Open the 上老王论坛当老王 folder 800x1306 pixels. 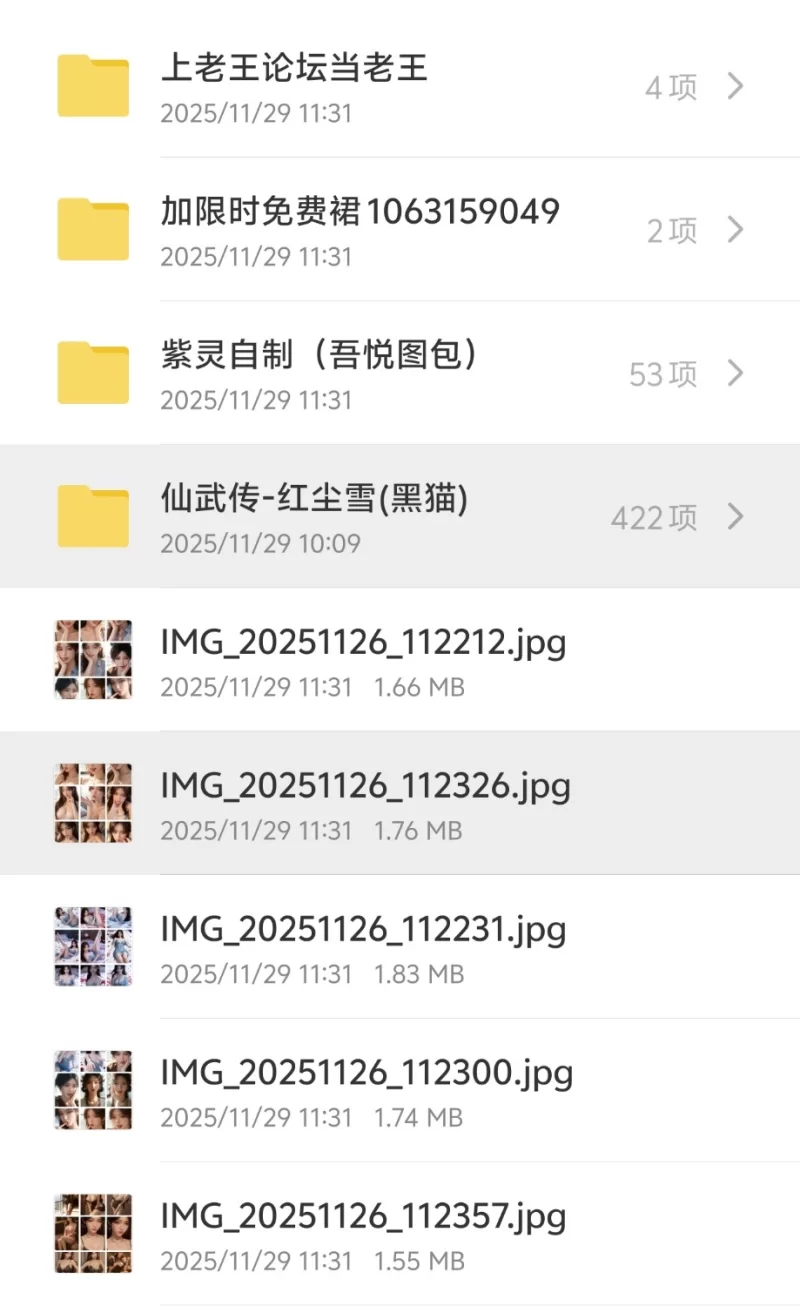(400, 86)
